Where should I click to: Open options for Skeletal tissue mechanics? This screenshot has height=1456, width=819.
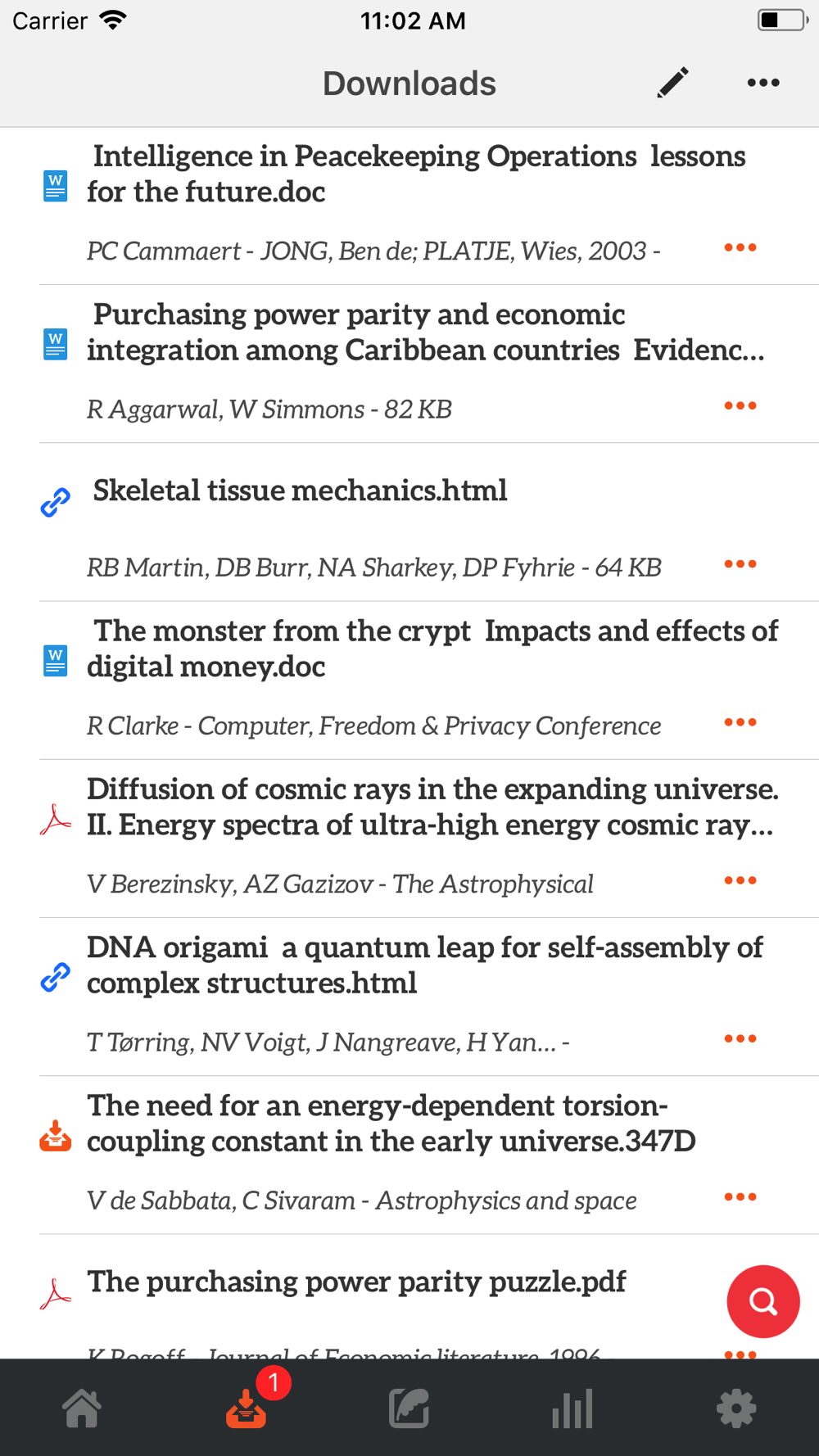point(740,563)
